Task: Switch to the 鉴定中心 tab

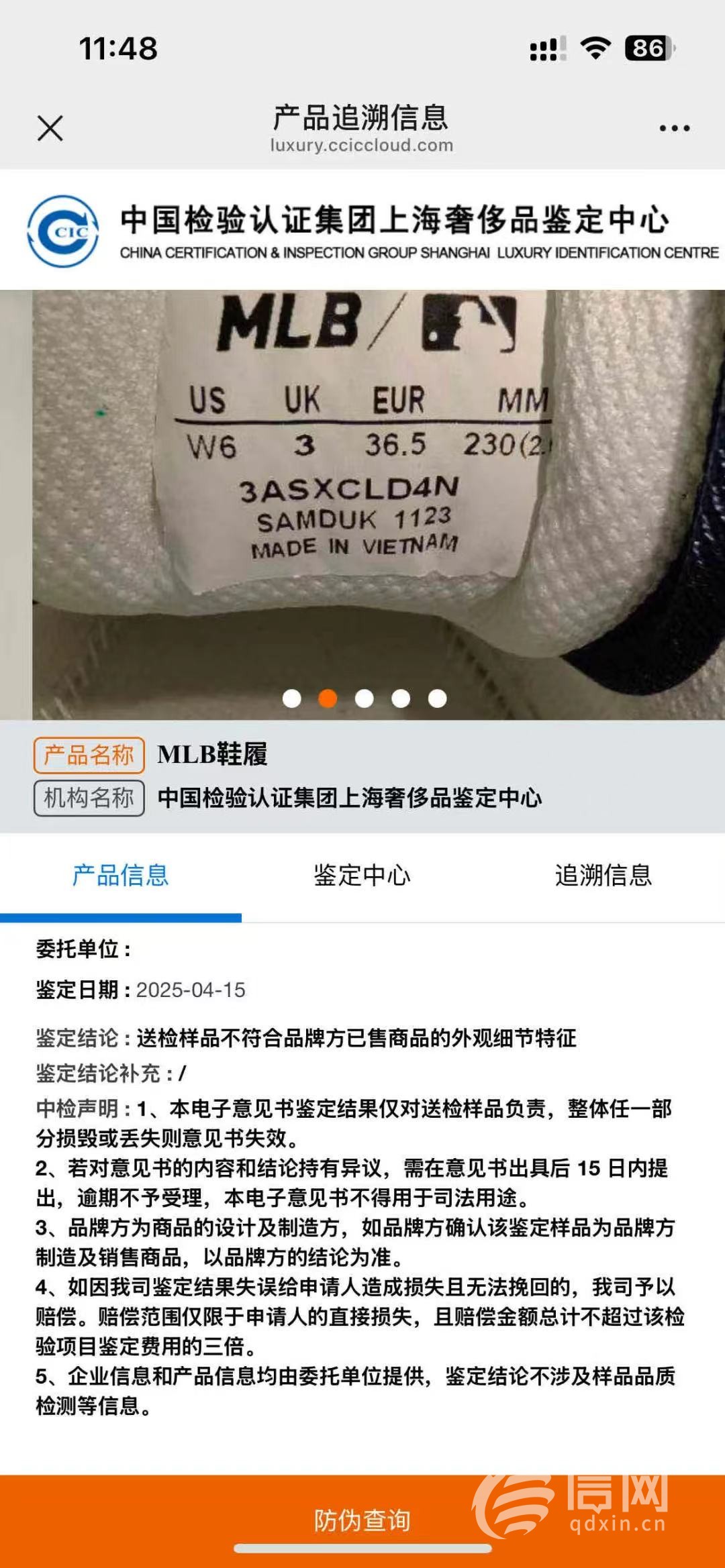Action: (x=362, y=876)
